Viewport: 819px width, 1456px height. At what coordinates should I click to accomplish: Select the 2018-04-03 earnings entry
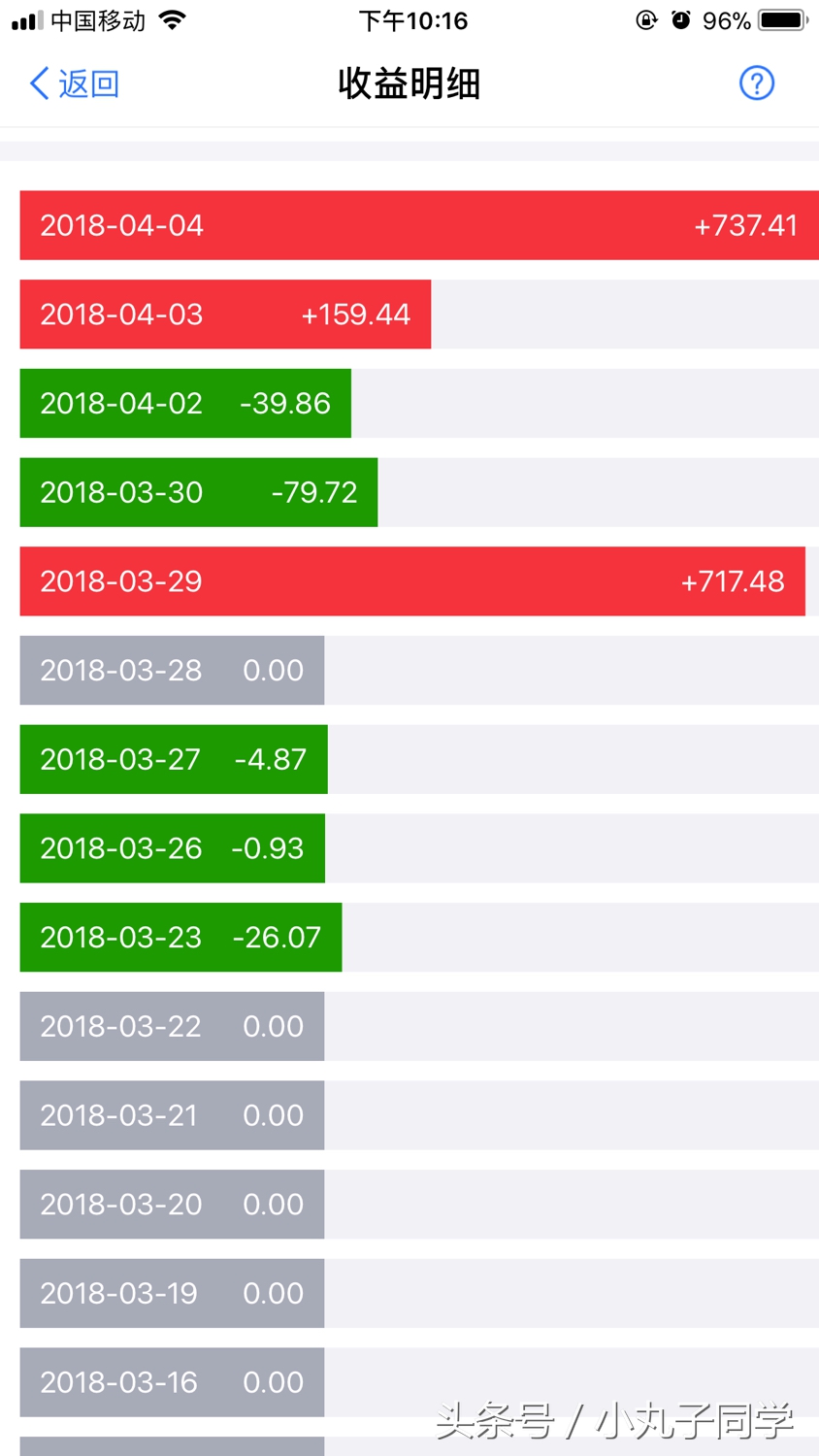(225, 314)
